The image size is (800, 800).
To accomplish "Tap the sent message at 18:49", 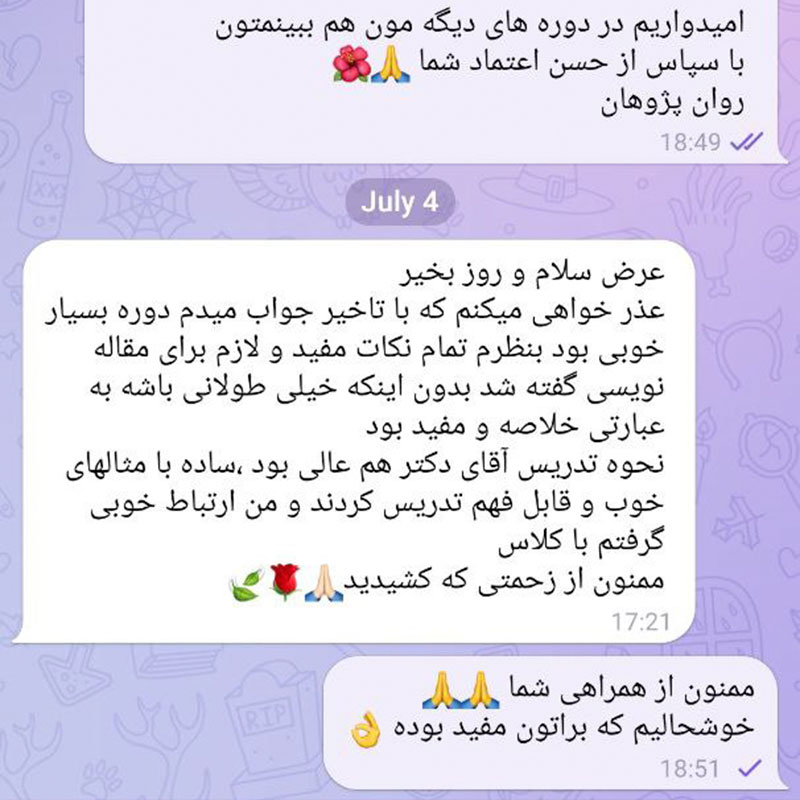I will (435, 82).
